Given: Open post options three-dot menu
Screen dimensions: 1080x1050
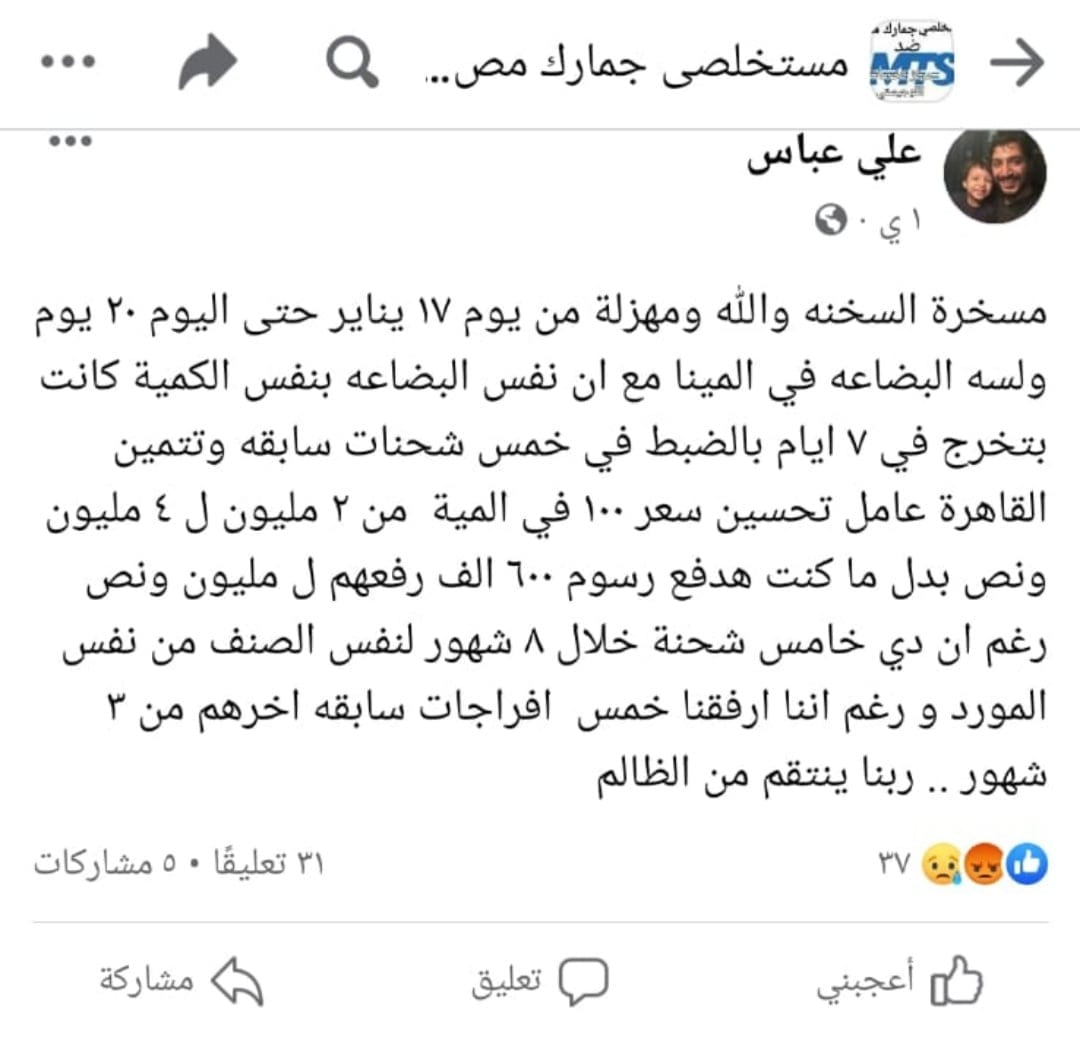Looking at the screenshot, I should coord(69,143).
